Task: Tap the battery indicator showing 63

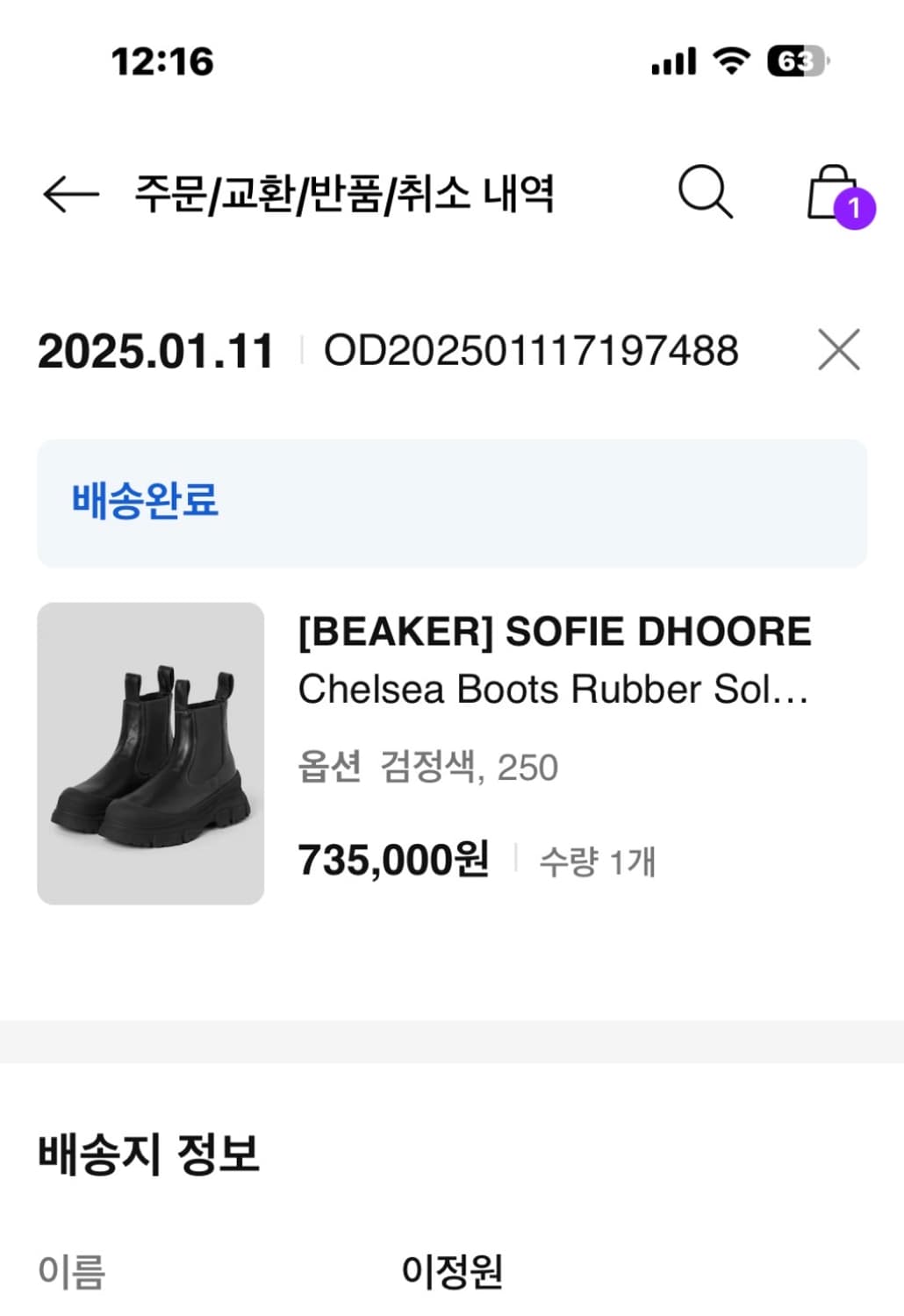Action: pyautogui.click(x=795, y=61)
